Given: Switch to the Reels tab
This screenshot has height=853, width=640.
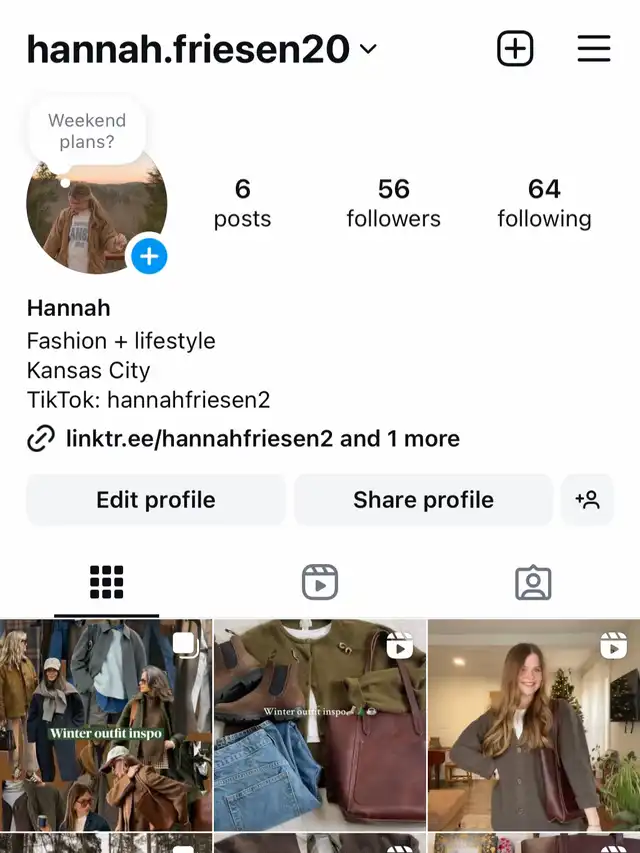Looking at the screenshot, I should click(320, 582).
